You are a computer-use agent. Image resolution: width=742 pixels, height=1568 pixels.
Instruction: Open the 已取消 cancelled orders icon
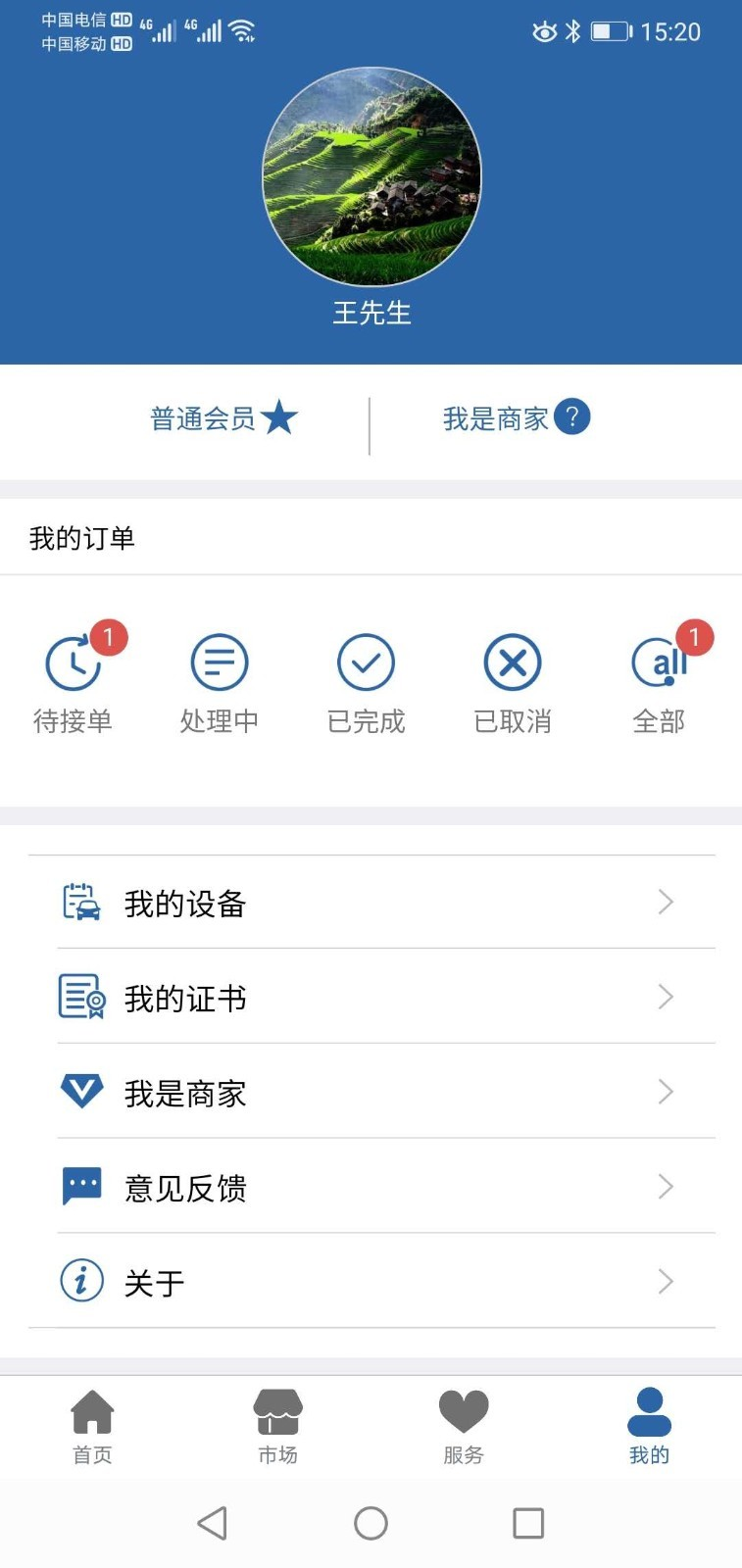513,661
